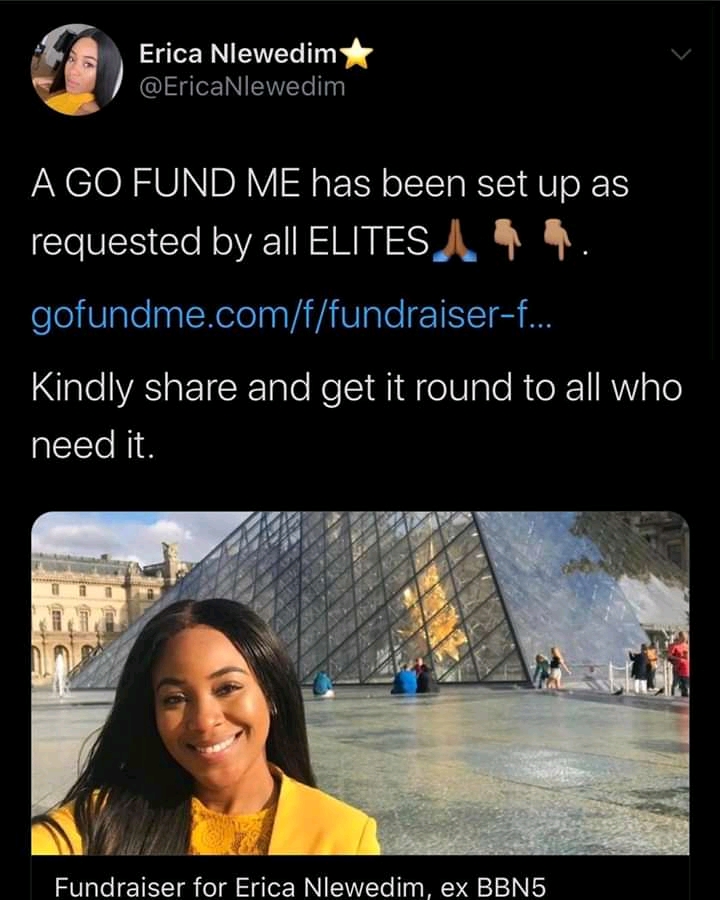The width and height of the screenshot is (720, 900).
Task: Tap the @EricaNlewedim handle
Action: (x=242, y=87)
